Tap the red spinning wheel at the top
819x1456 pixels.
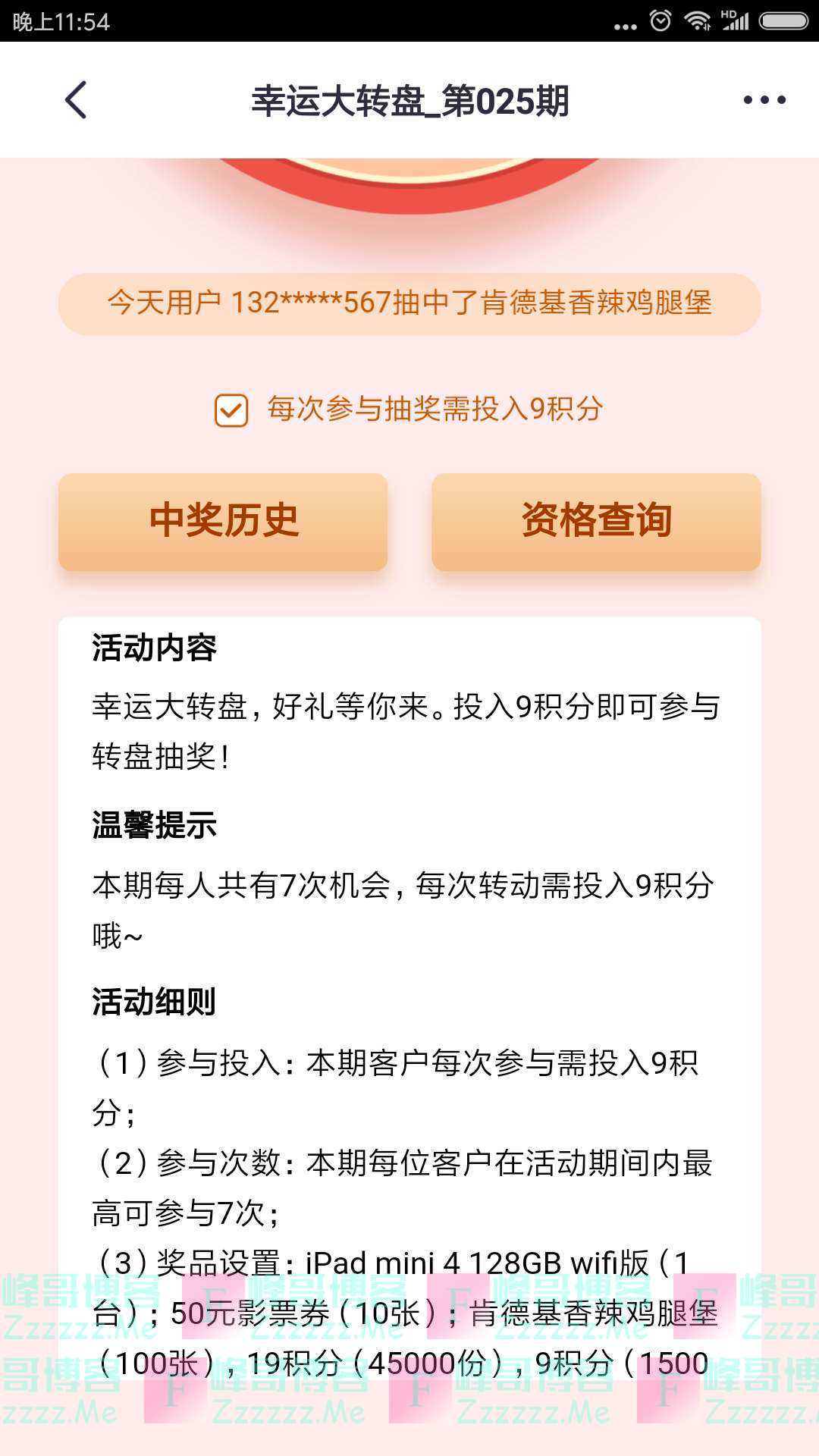point(409,182)
